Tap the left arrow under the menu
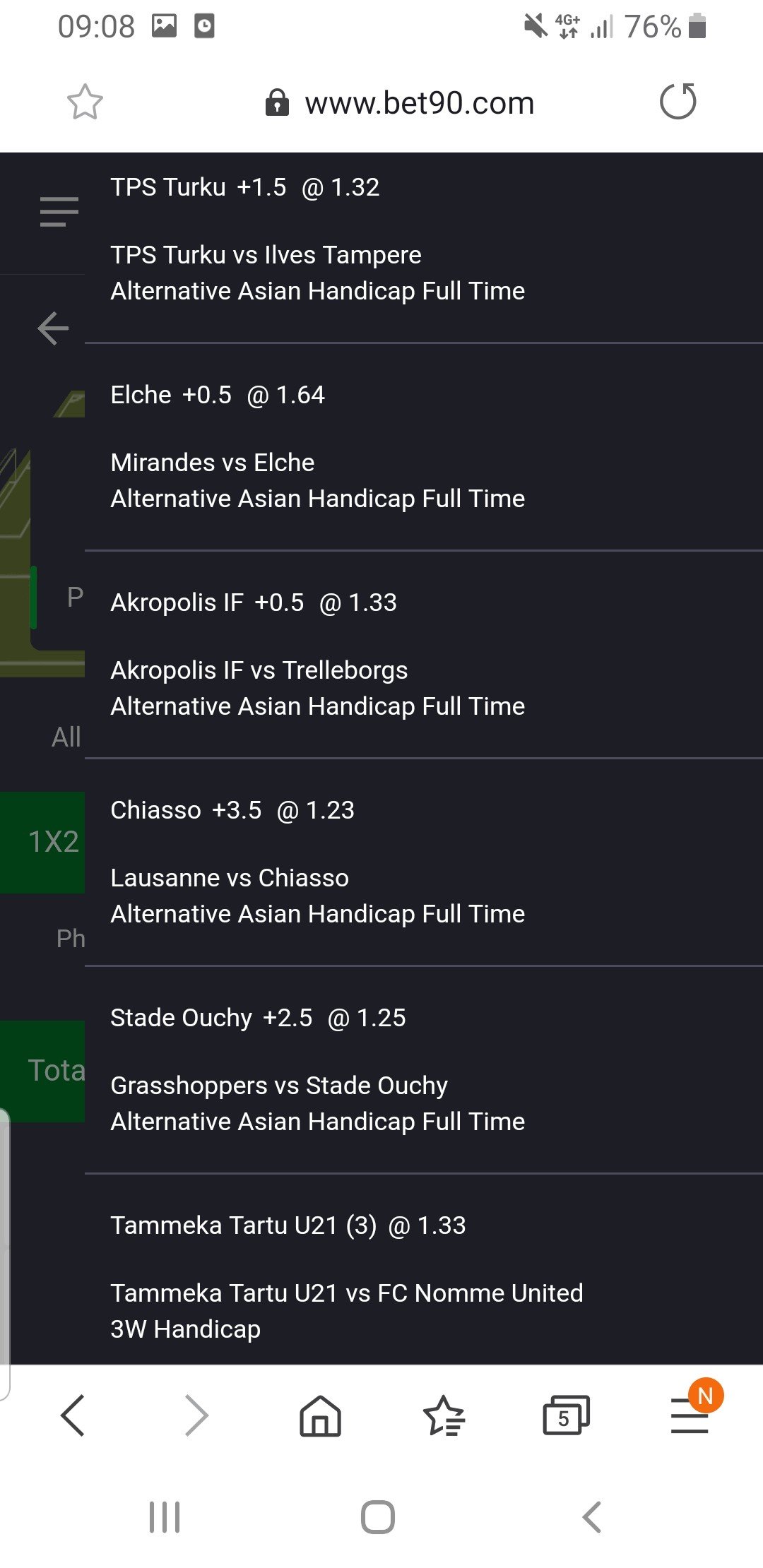Image resolution: width=763 pixels, height=1568 pixels. click(x=53, y=328)
